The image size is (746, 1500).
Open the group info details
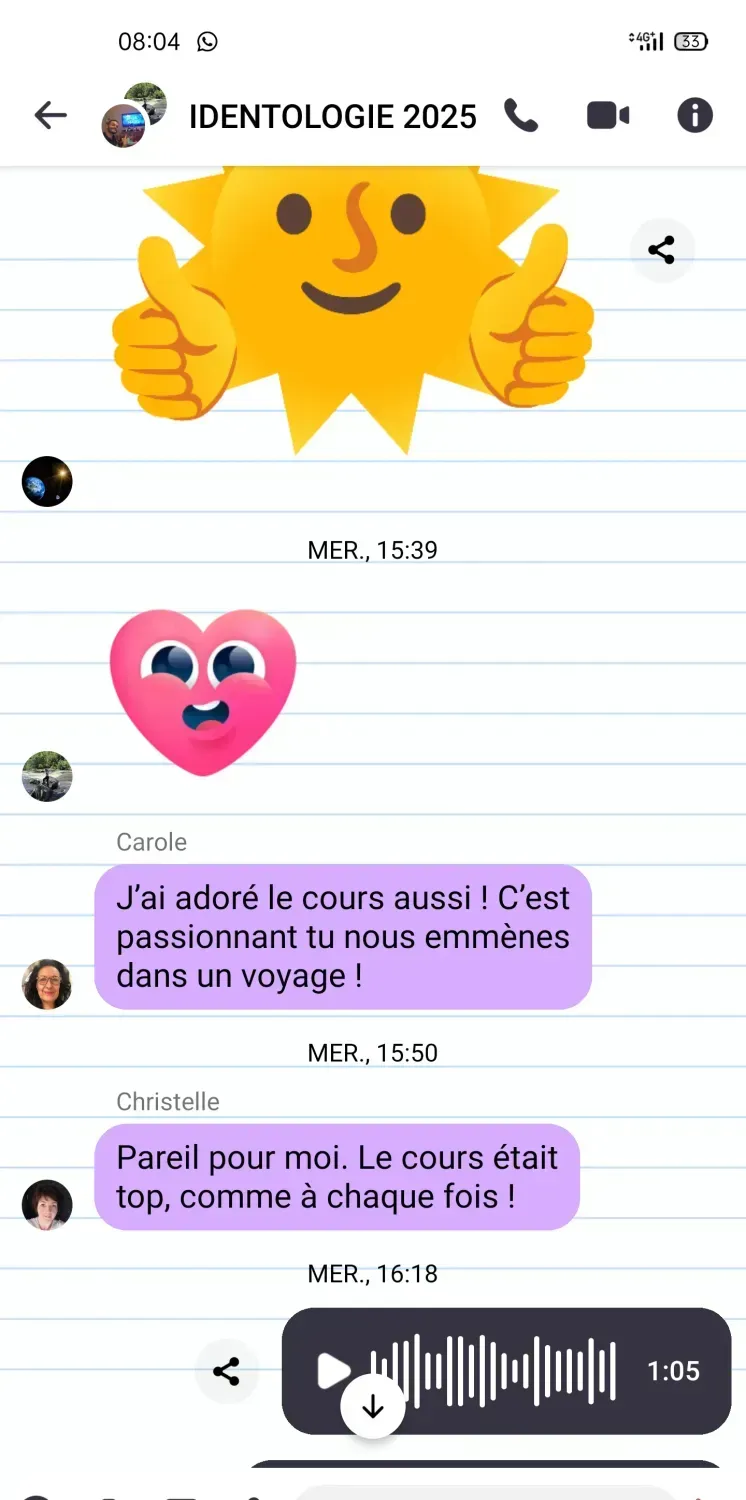(695, 116)
